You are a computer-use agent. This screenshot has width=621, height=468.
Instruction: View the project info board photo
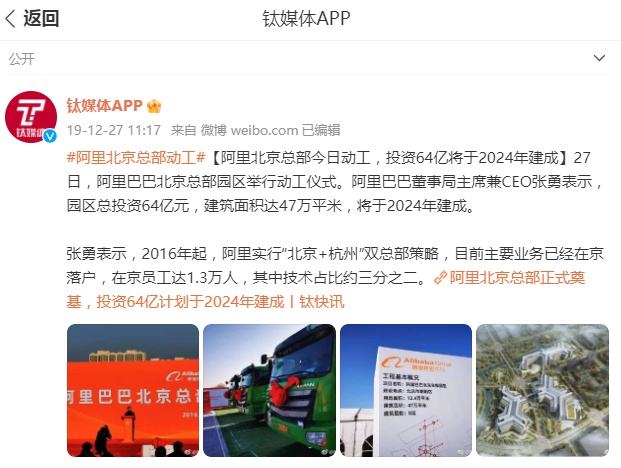[x=404, y=390]
